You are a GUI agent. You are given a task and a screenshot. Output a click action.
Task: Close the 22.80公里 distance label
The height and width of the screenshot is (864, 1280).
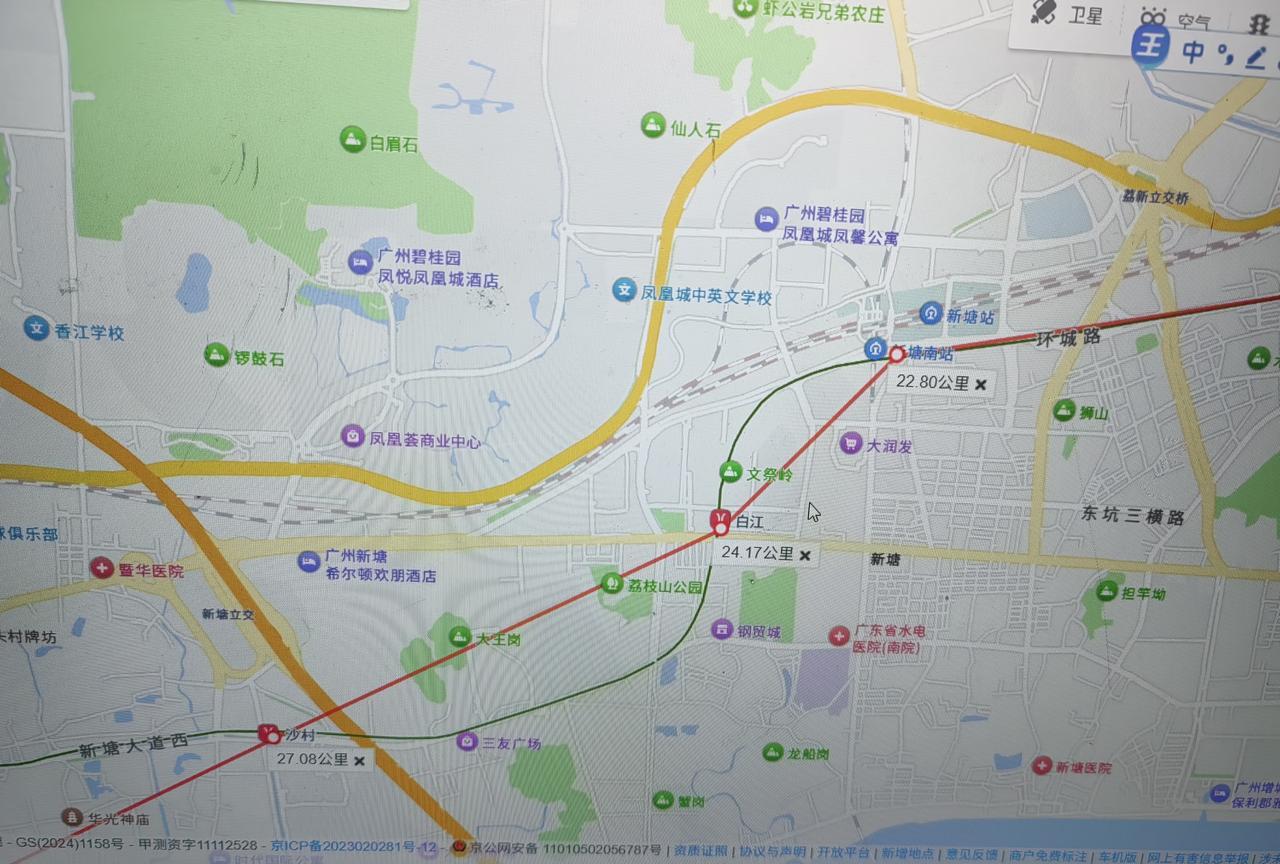pos(981,383)
